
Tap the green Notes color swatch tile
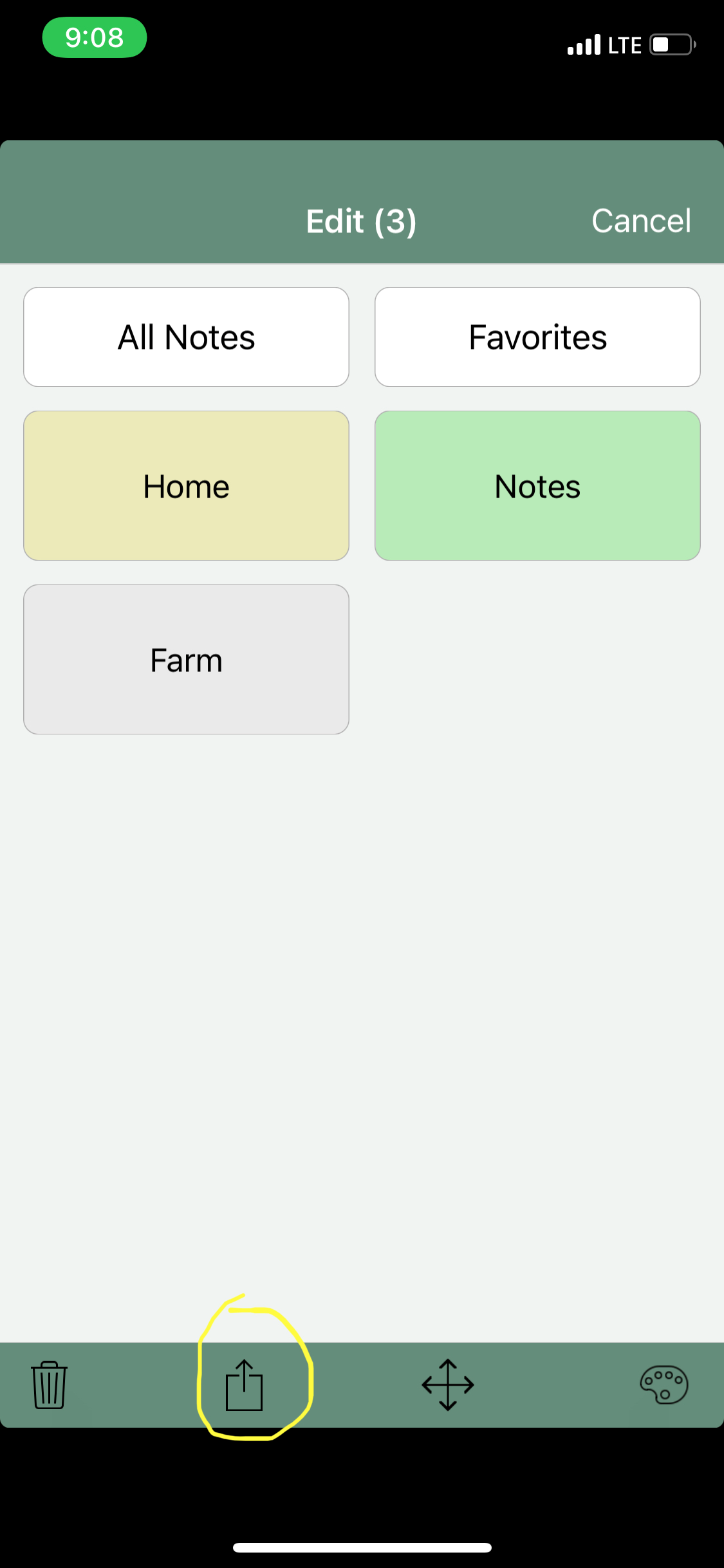(537, 485)
